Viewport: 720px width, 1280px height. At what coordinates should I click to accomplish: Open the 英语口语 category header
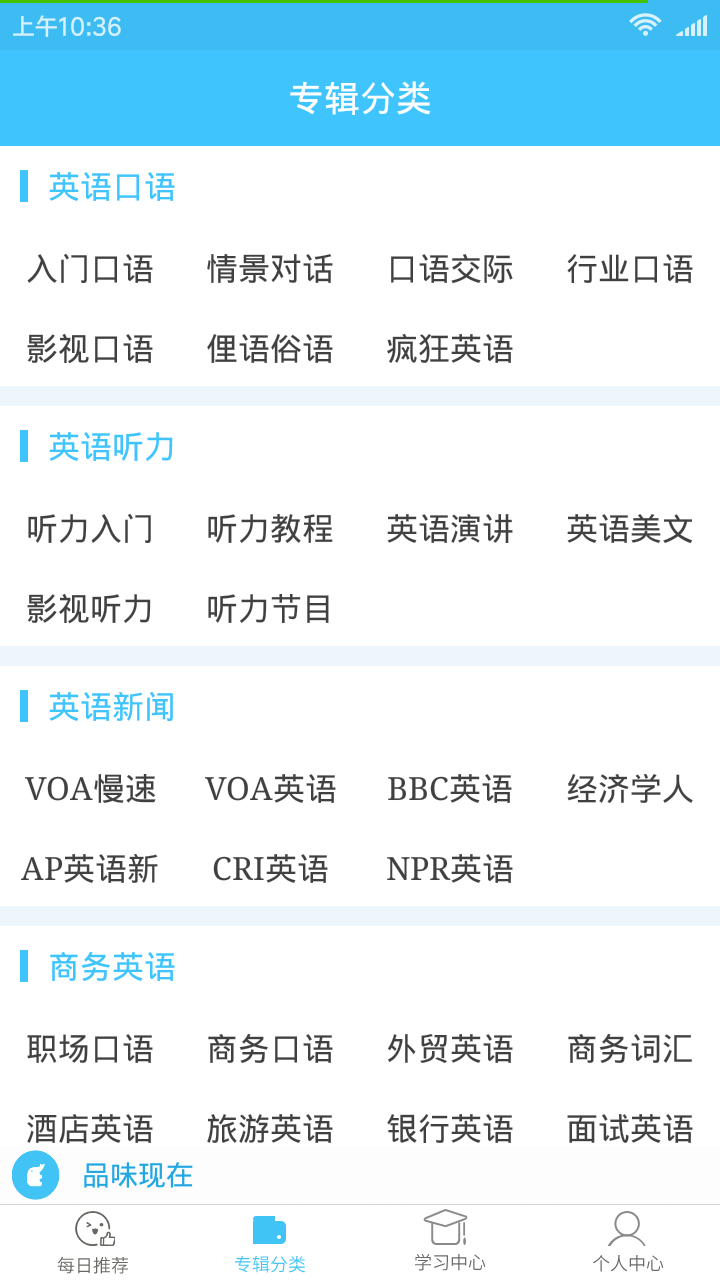110,188
